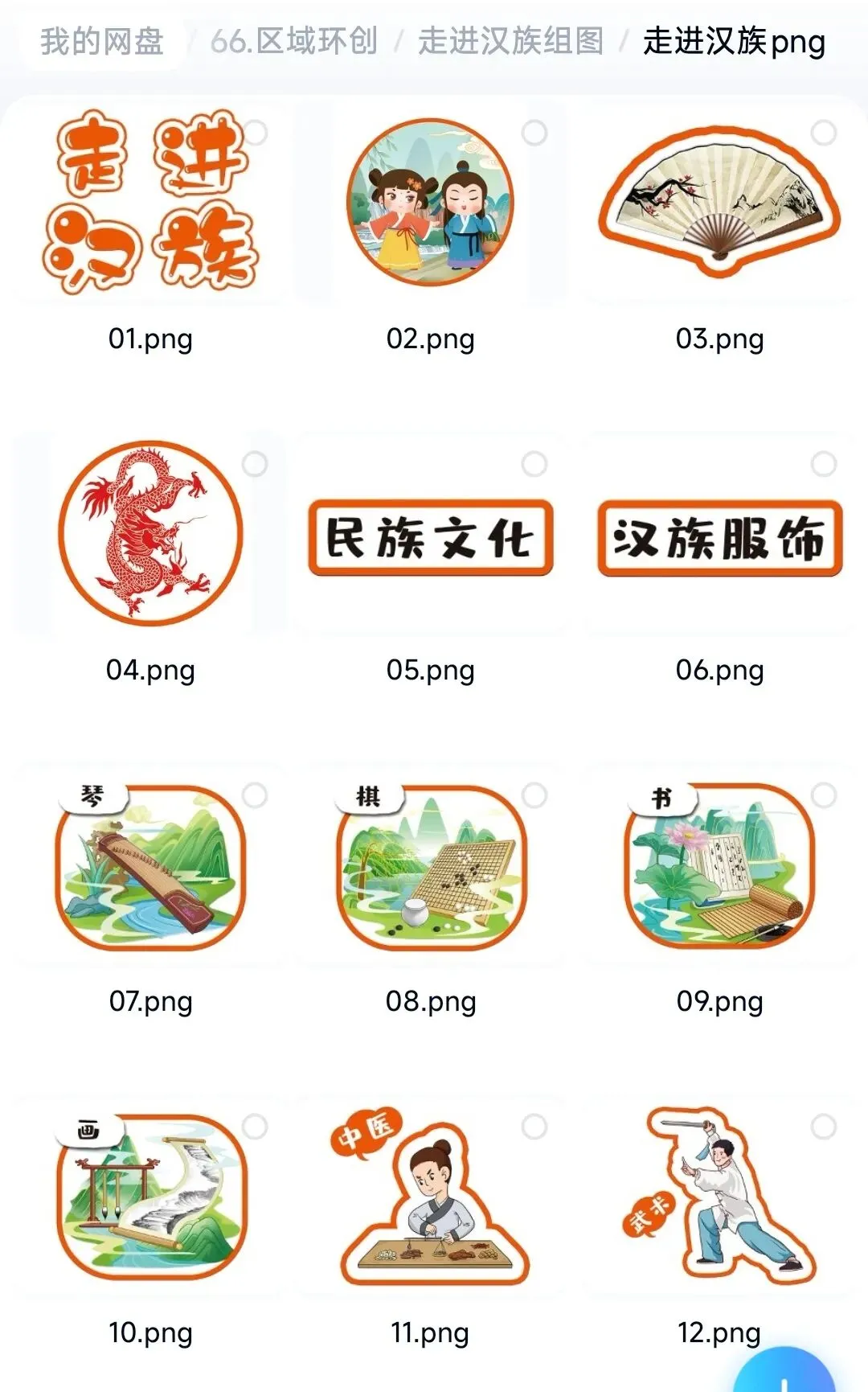Tap the blue floating add button
868x1392 pixels.
tap(784, 1377)
